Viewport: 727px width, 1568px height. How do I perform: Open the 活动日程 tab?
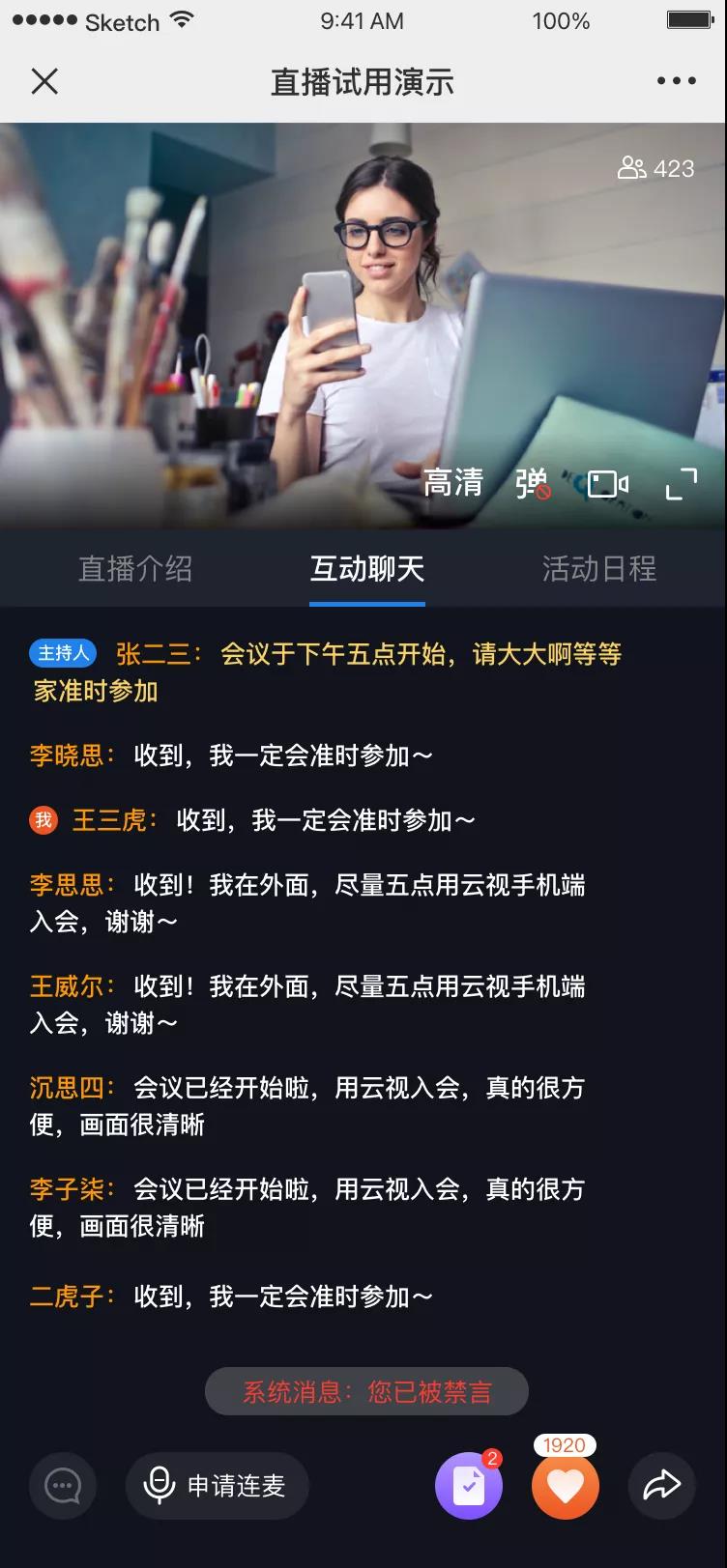[599, 569]
